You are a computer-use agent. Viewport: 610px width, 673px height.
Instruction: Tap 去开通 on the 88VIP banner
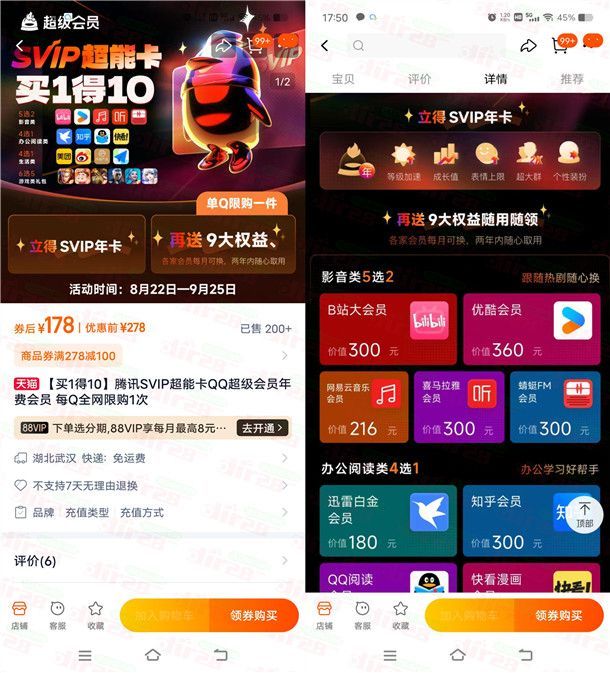click(263, 428)
